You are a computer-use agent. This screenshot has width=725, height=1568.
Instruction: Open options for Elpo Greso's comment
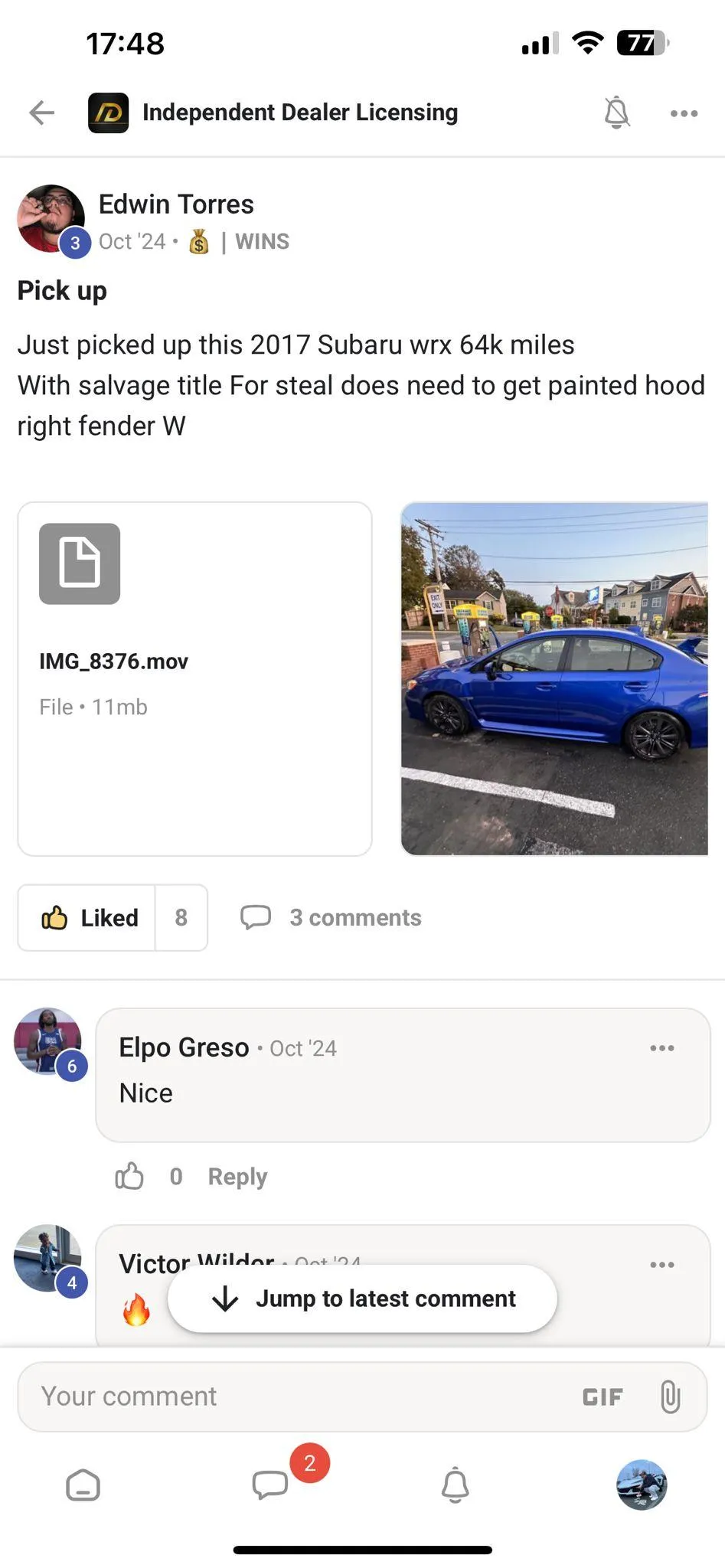[x=662, y=1048]
